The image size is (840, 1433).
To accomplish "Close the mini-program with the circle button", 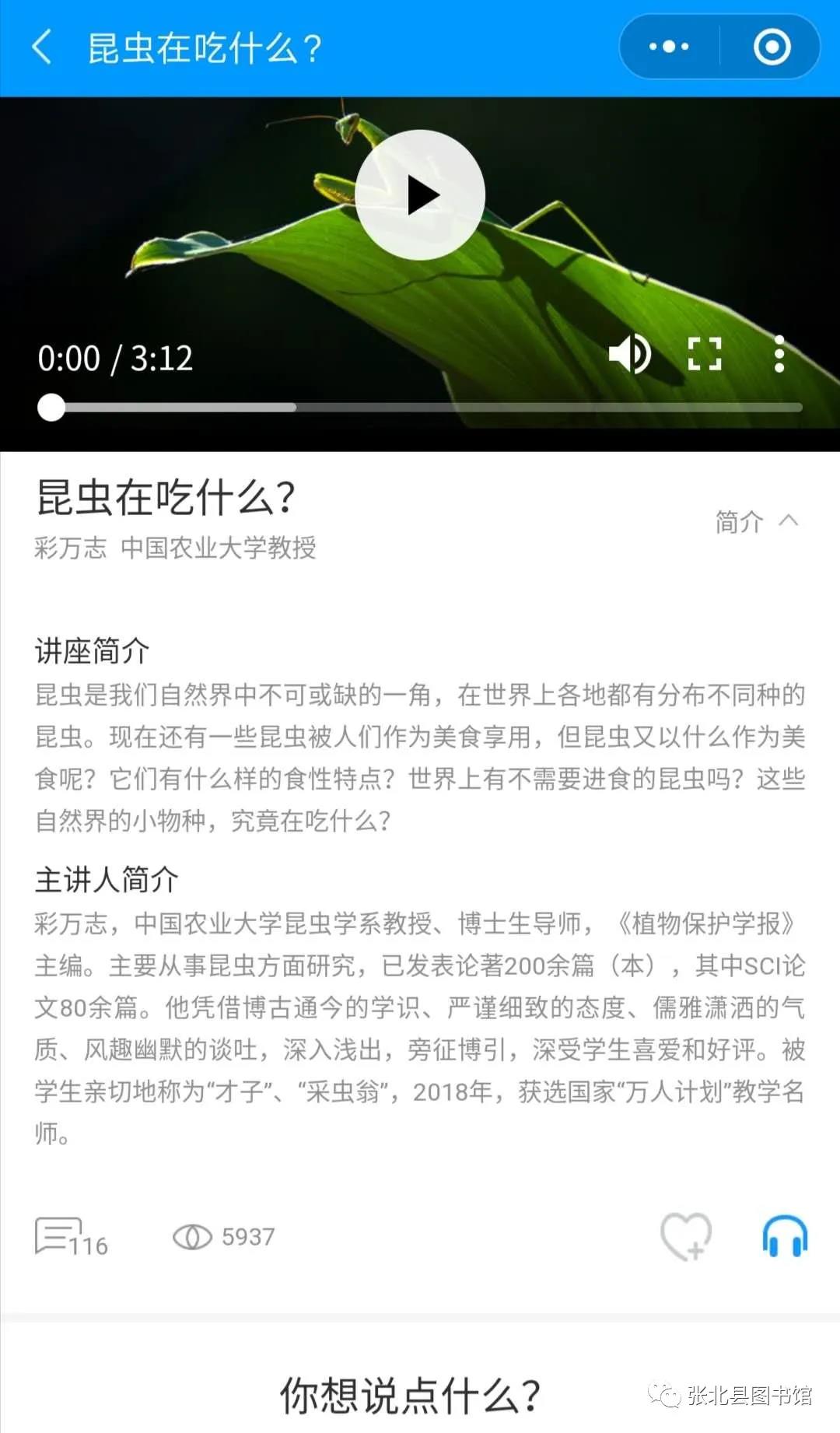I will (x=772, y=47).
